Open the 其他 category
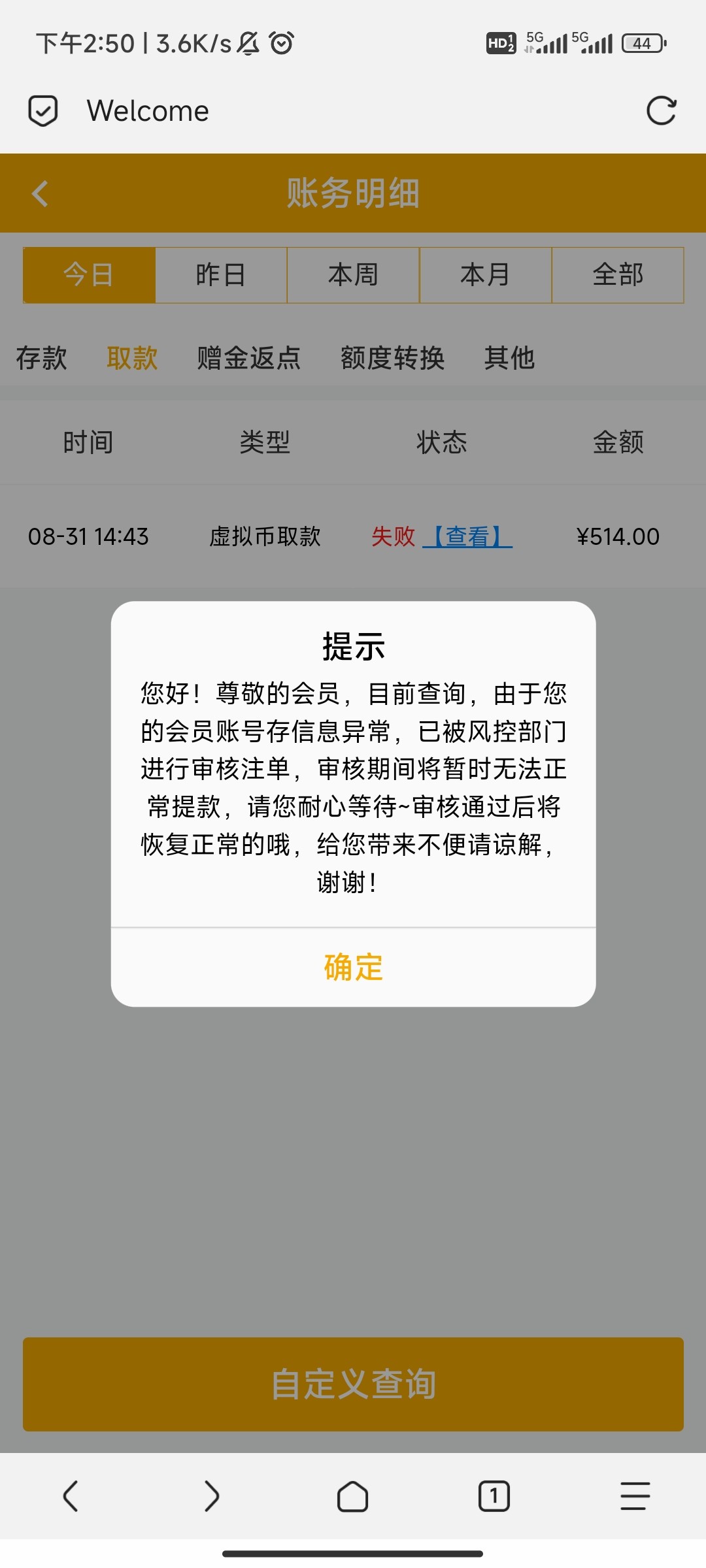The height and width of the screenshot is (1568, 706). (509, 358)
